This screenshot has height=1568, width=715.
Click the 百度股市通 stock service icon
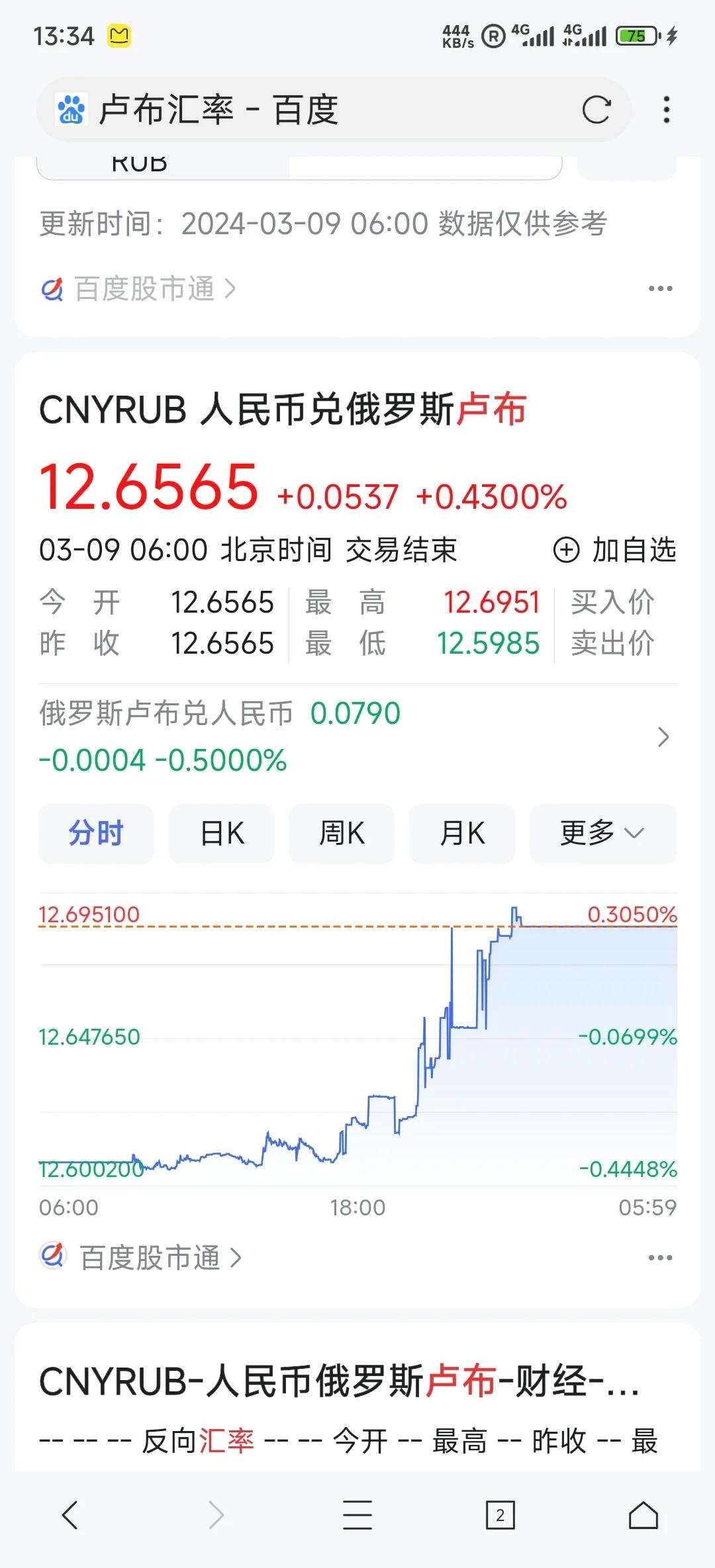52,288
